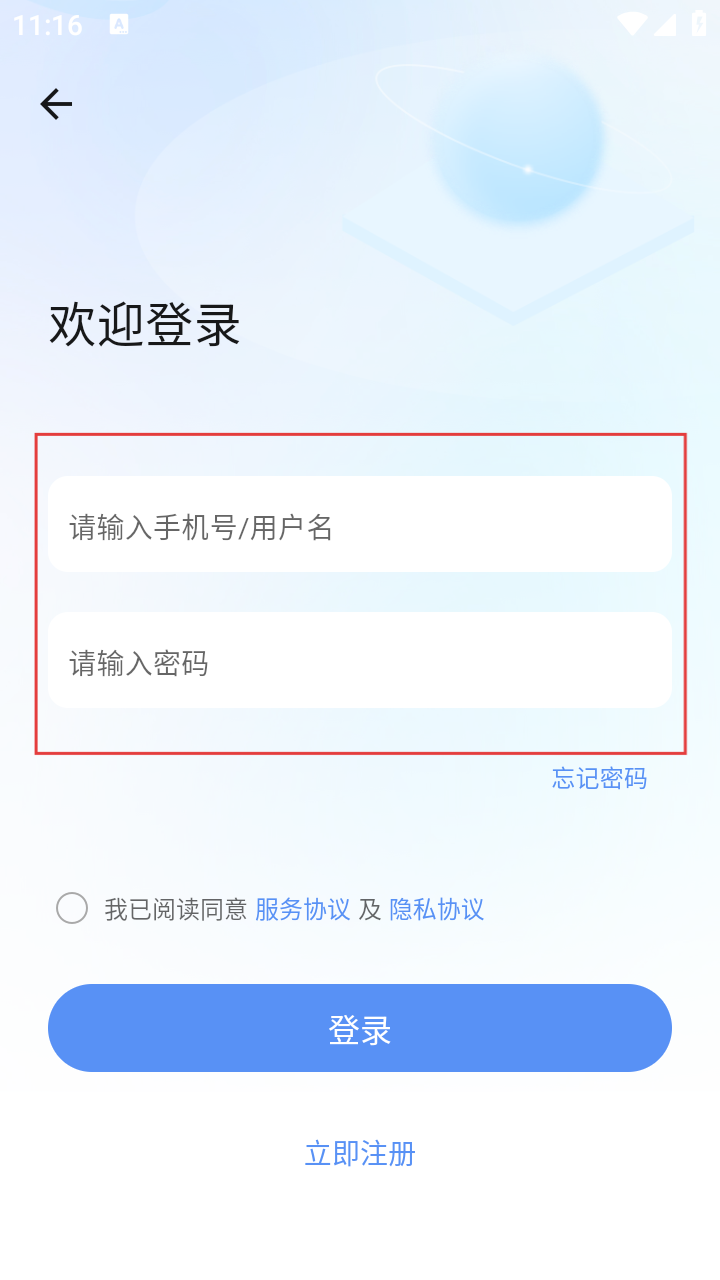
Task: Go back with the top-left arrow
Action: point(56,104)
